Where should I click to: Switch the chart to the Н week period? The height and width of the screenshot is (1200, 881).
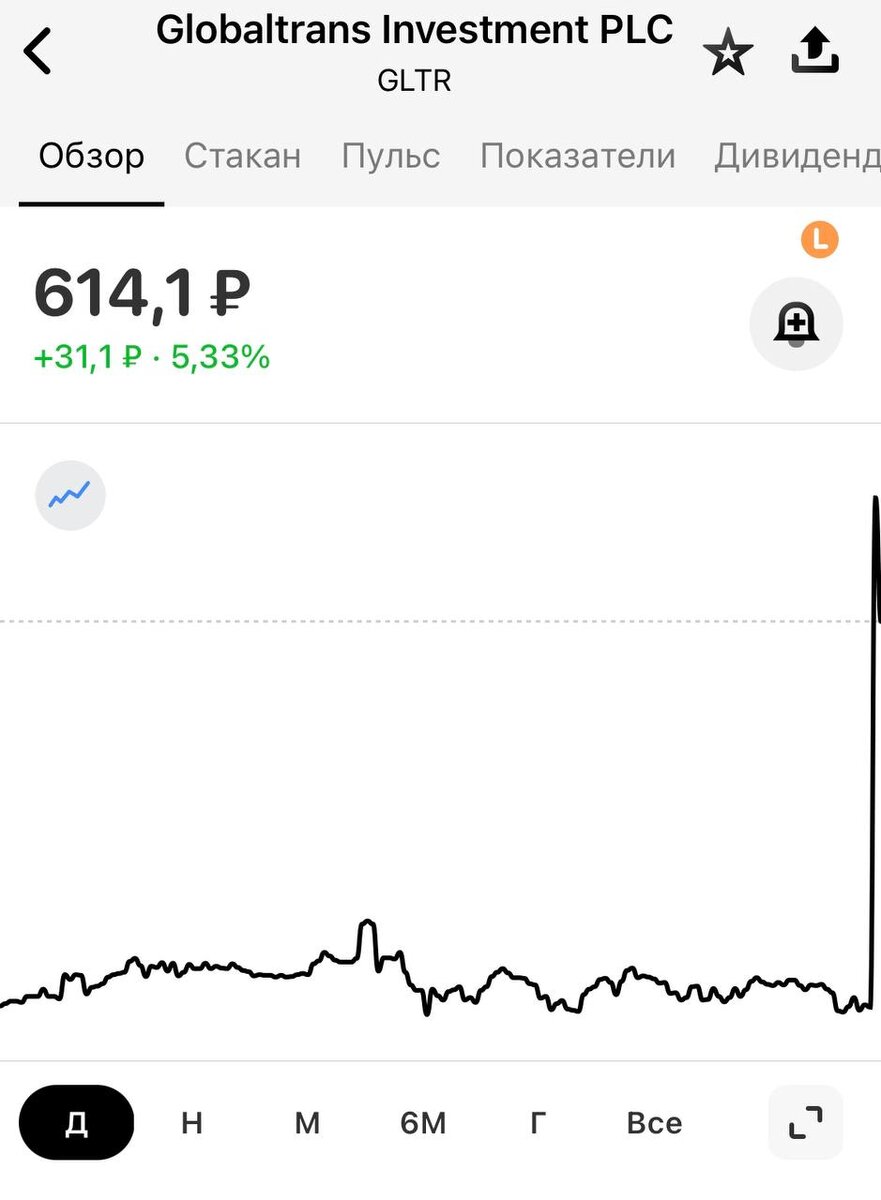coord(192,1123)
